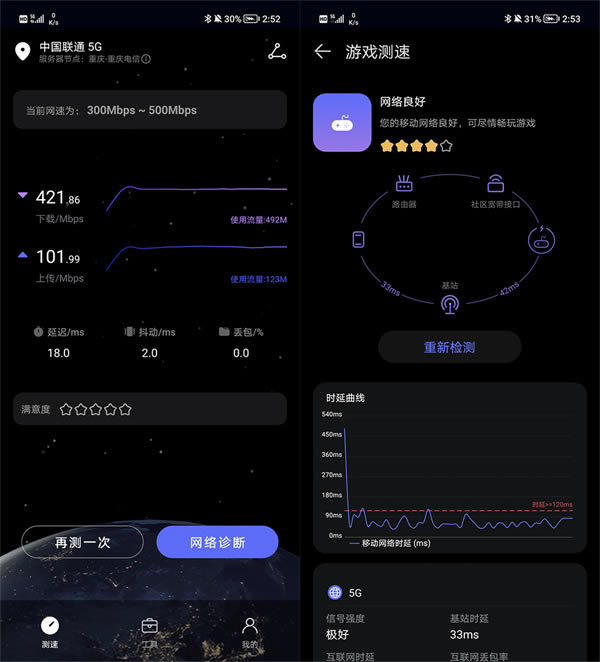
Task: Tap 再测一次 to test again
Action: (x=82, y=542)
